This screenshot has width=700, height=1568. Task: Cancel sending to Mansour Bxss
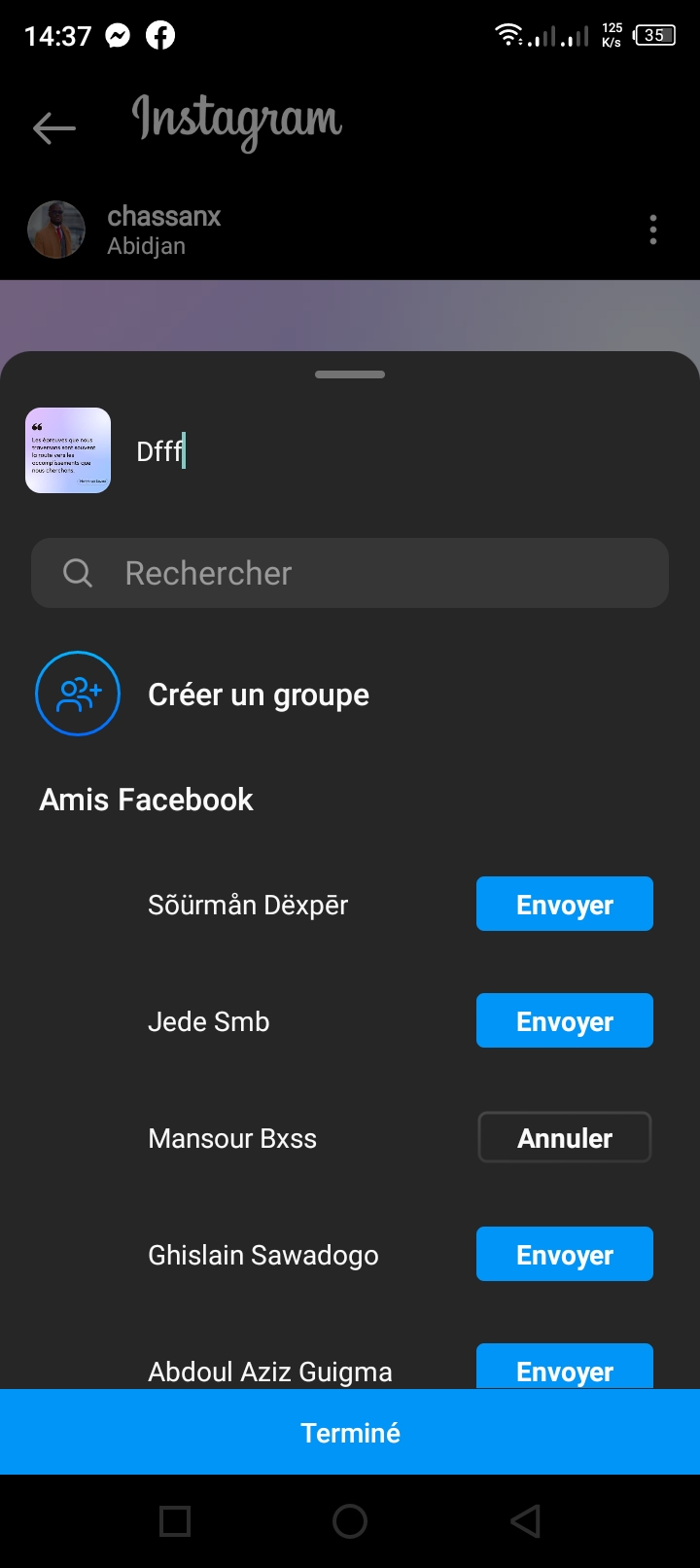click(564, 1137)
